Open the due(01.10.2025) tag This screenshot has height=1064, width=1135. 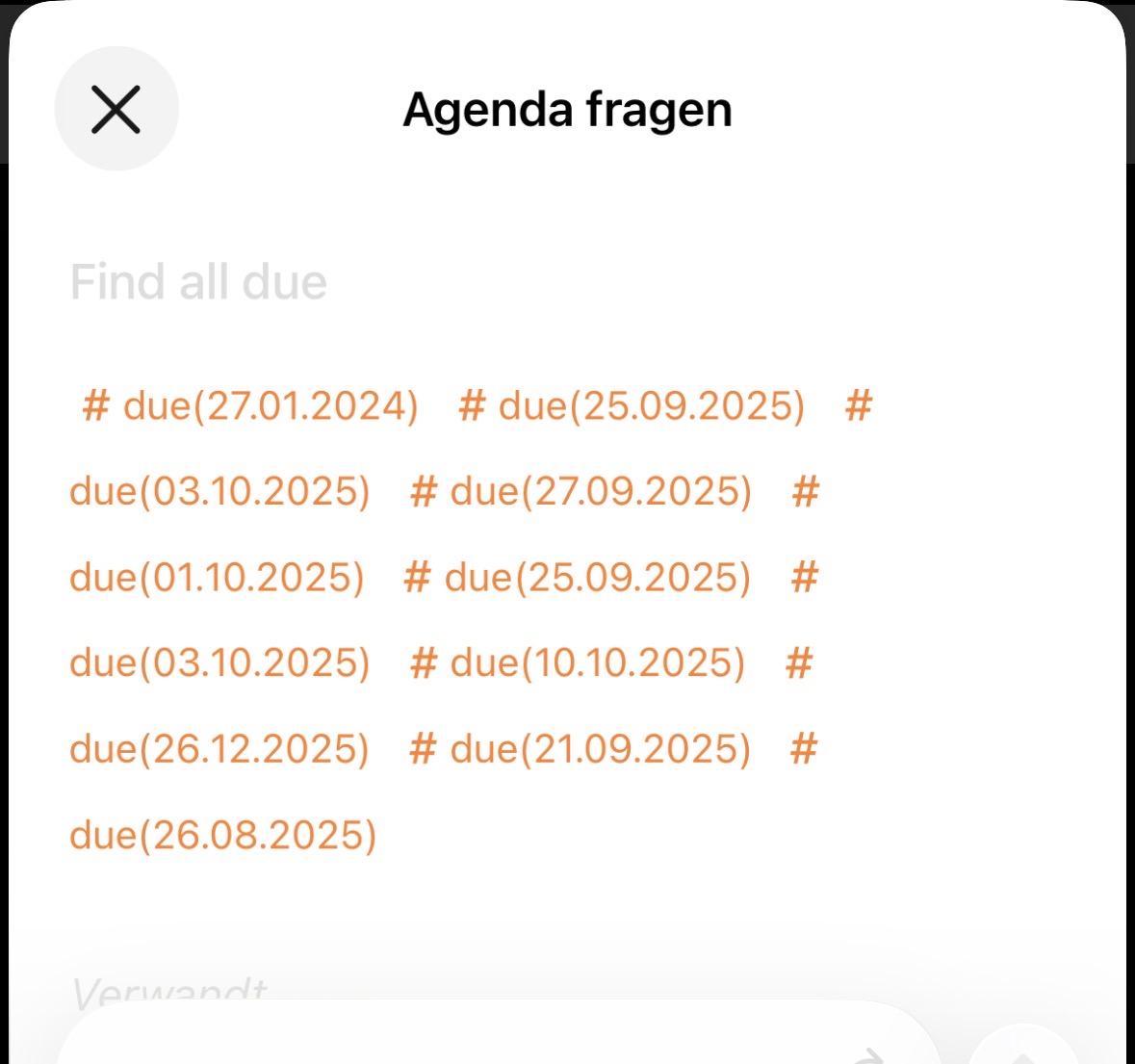218,578
